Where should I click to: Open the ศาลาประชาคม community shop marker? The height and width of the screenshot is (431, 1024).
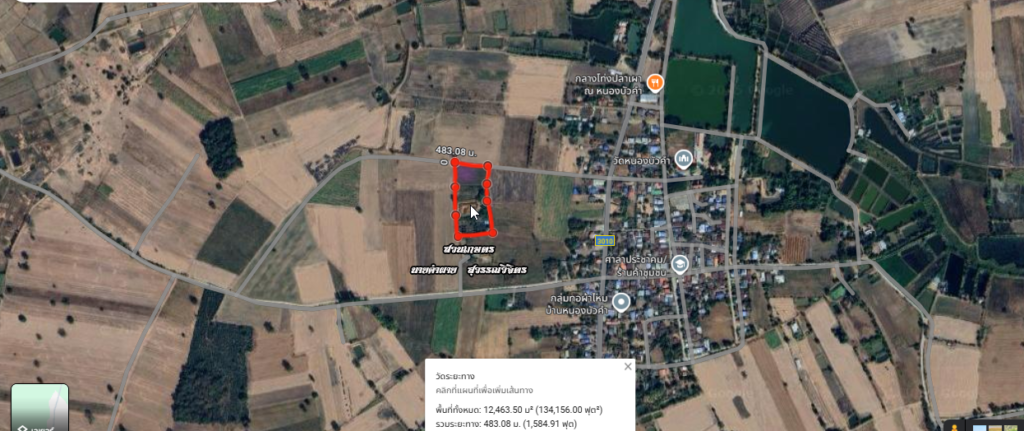click(680, 264)
